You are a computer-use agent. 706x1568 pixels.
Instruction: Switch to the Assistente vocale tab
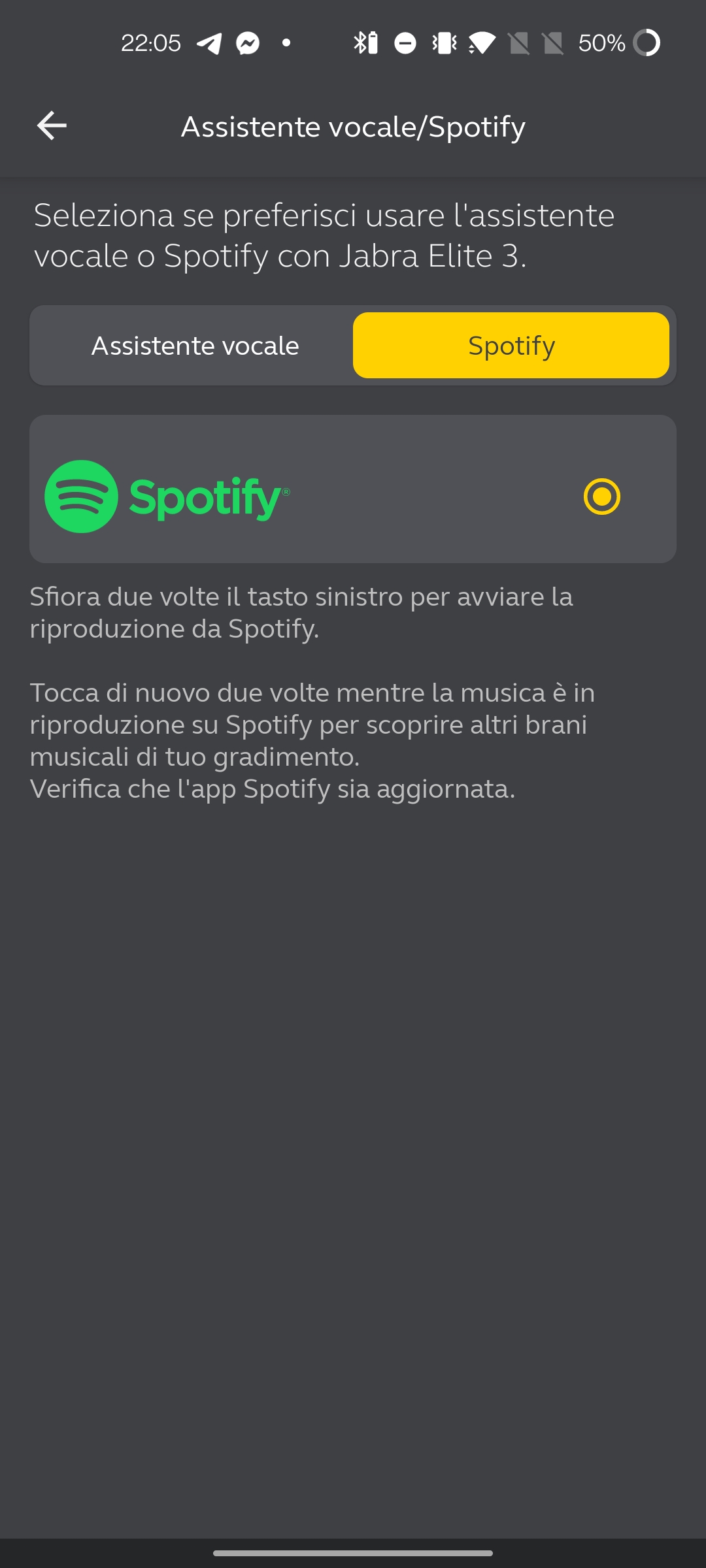[x=195, y=346]
